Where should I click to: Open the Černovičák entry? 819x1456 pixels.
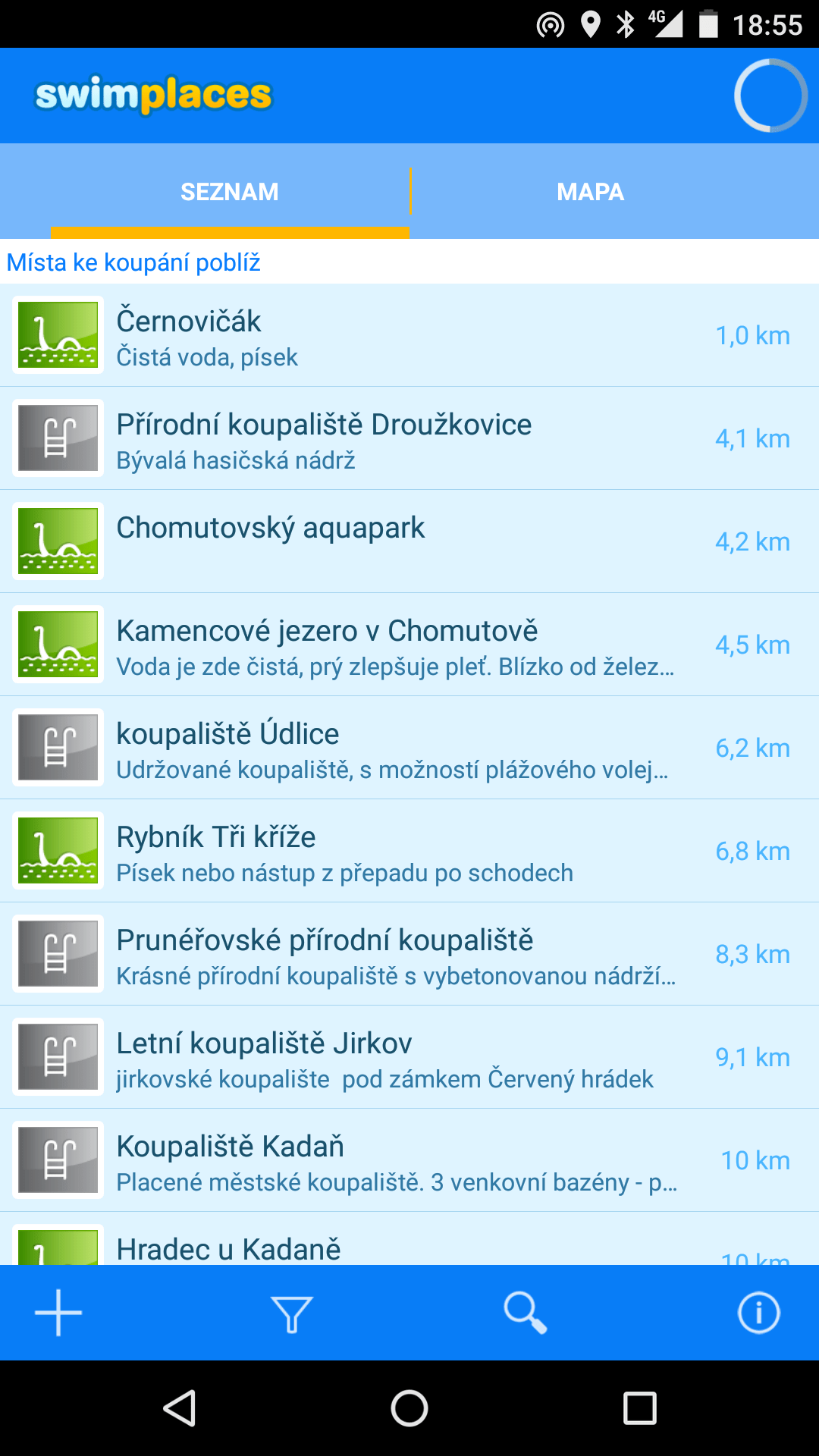(409, 335)
